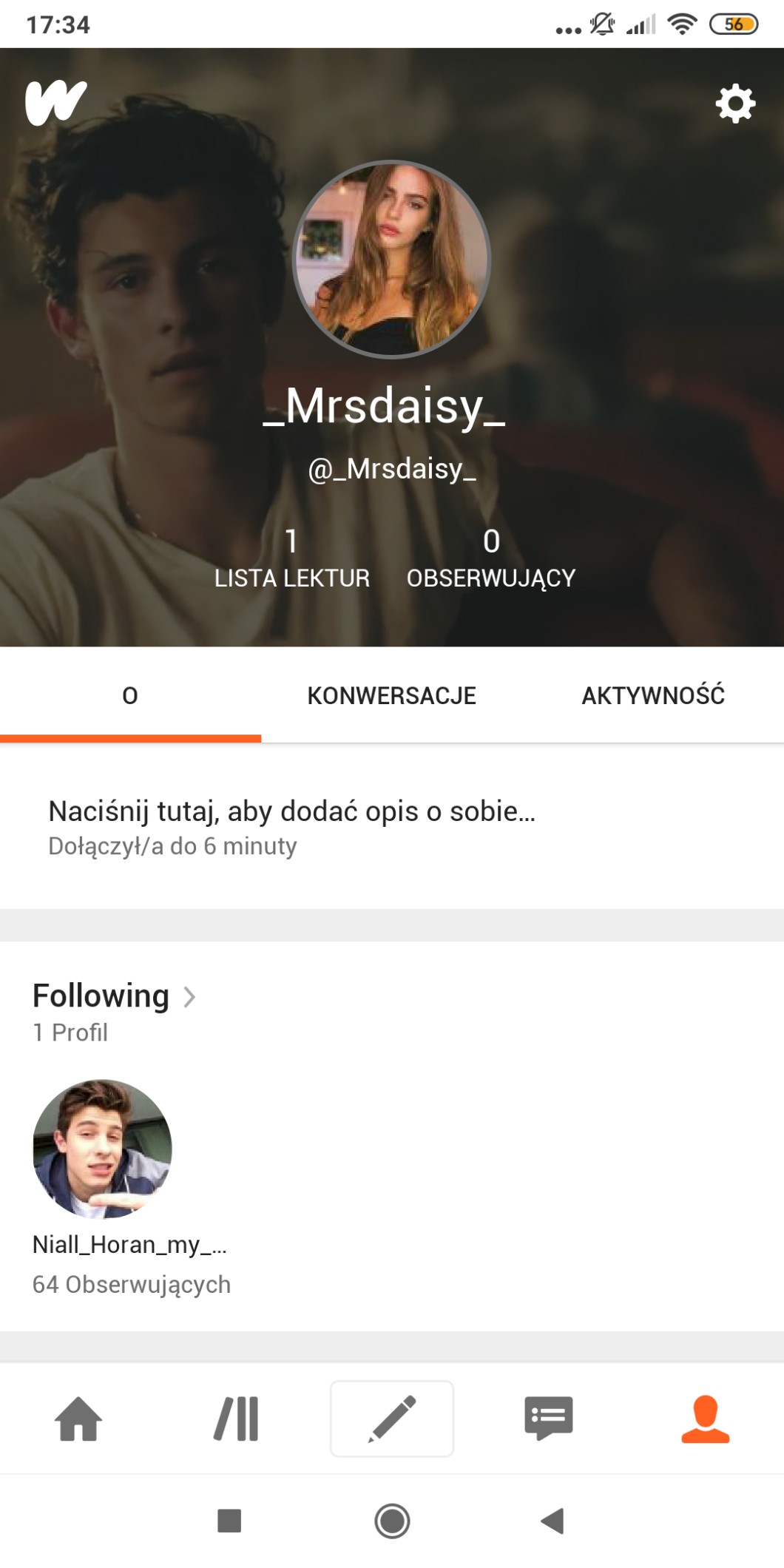Tap the Wattpad logo icon

(55, 103)
